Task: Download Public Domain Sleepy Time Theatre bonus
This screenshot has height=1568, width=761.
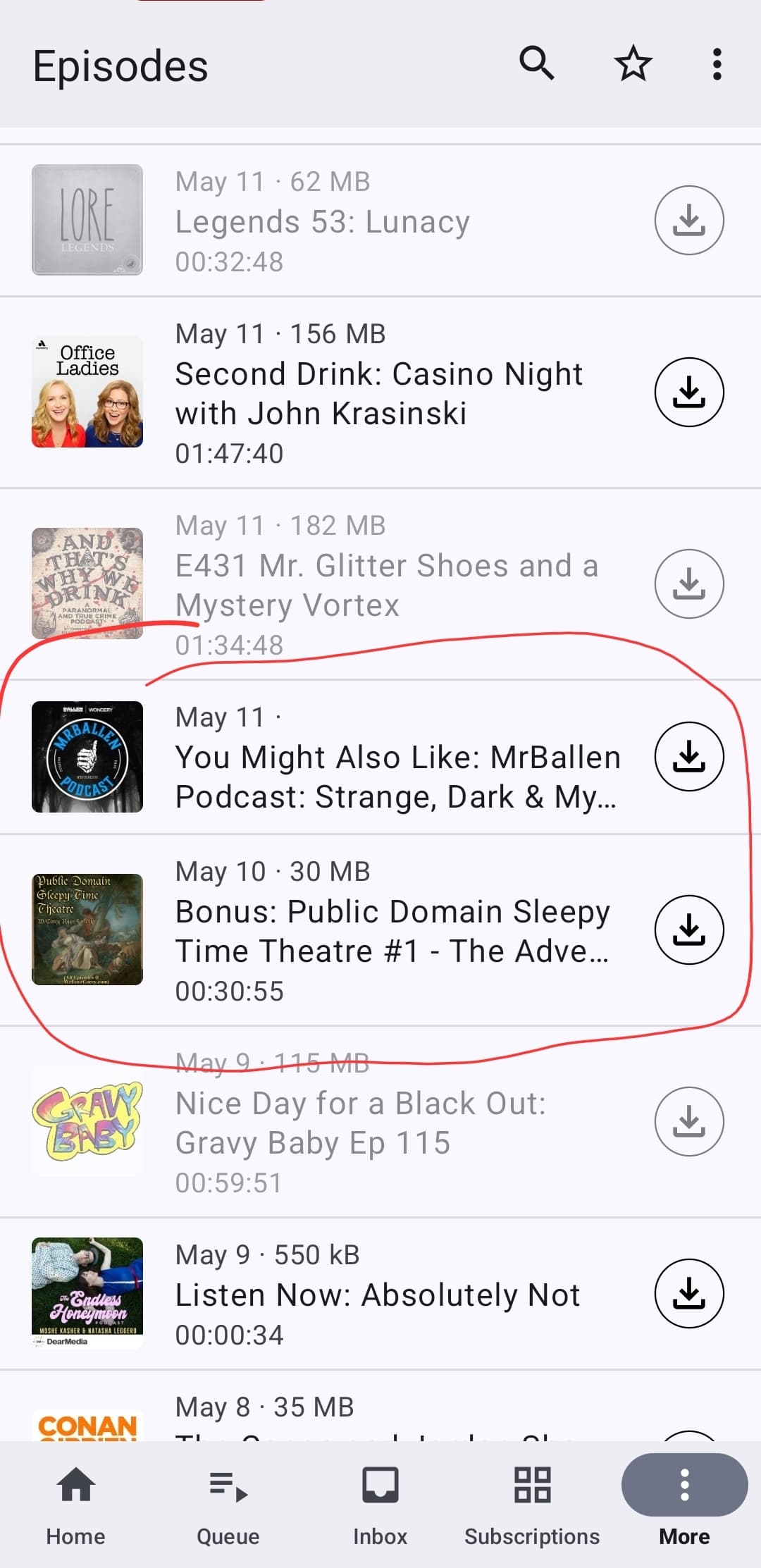Action: click(x=689, y=930)
